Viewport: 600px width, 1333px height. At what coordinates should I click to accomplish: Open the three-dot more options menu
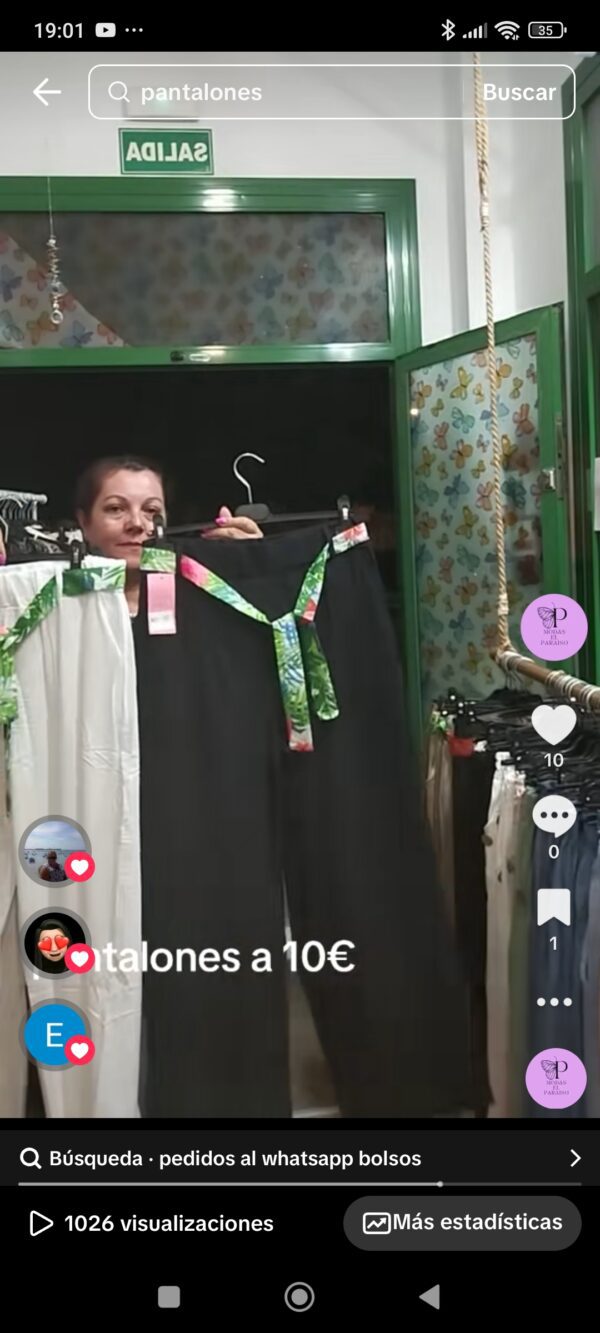(553, 1002)
